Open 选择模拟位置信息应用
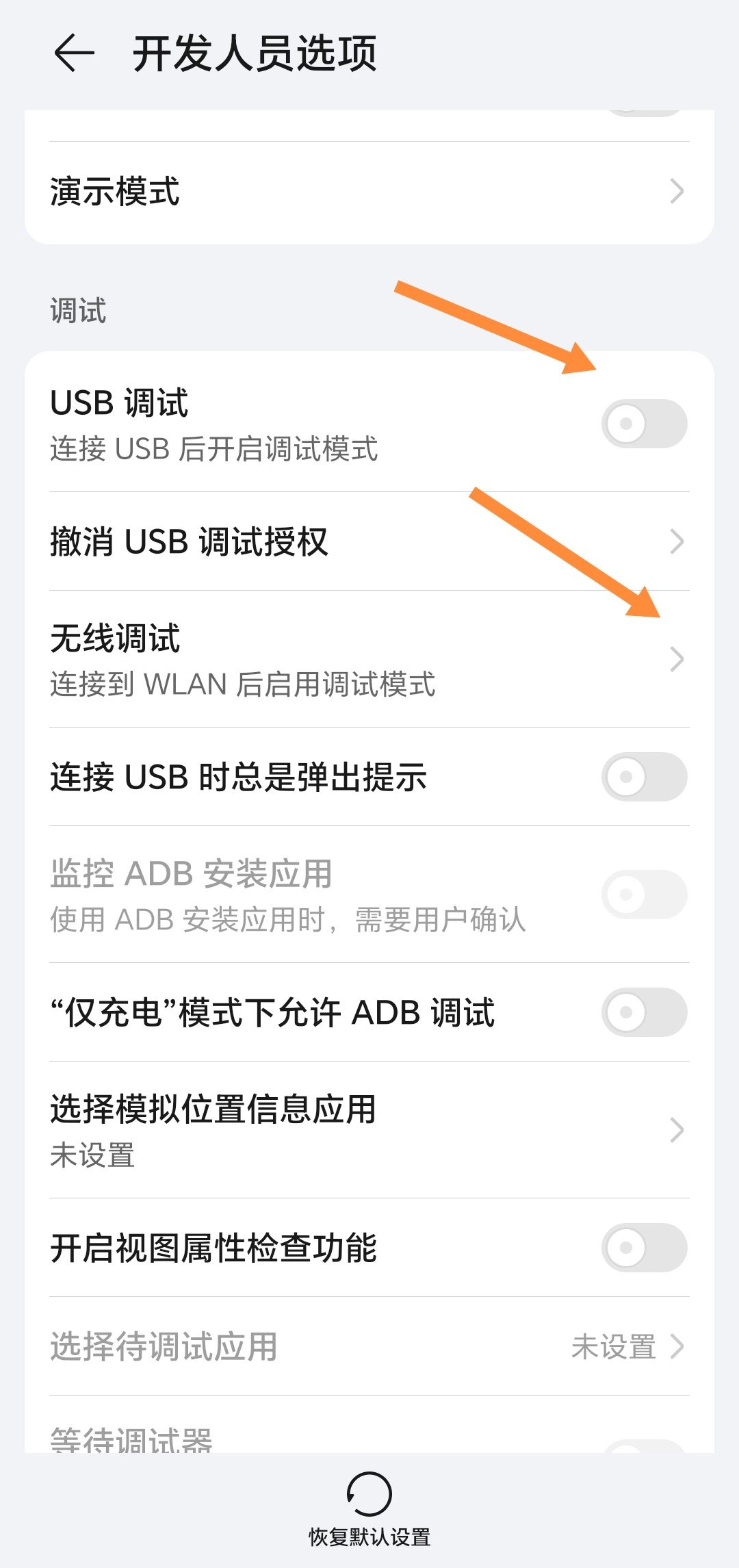 tap(369, 1130)
